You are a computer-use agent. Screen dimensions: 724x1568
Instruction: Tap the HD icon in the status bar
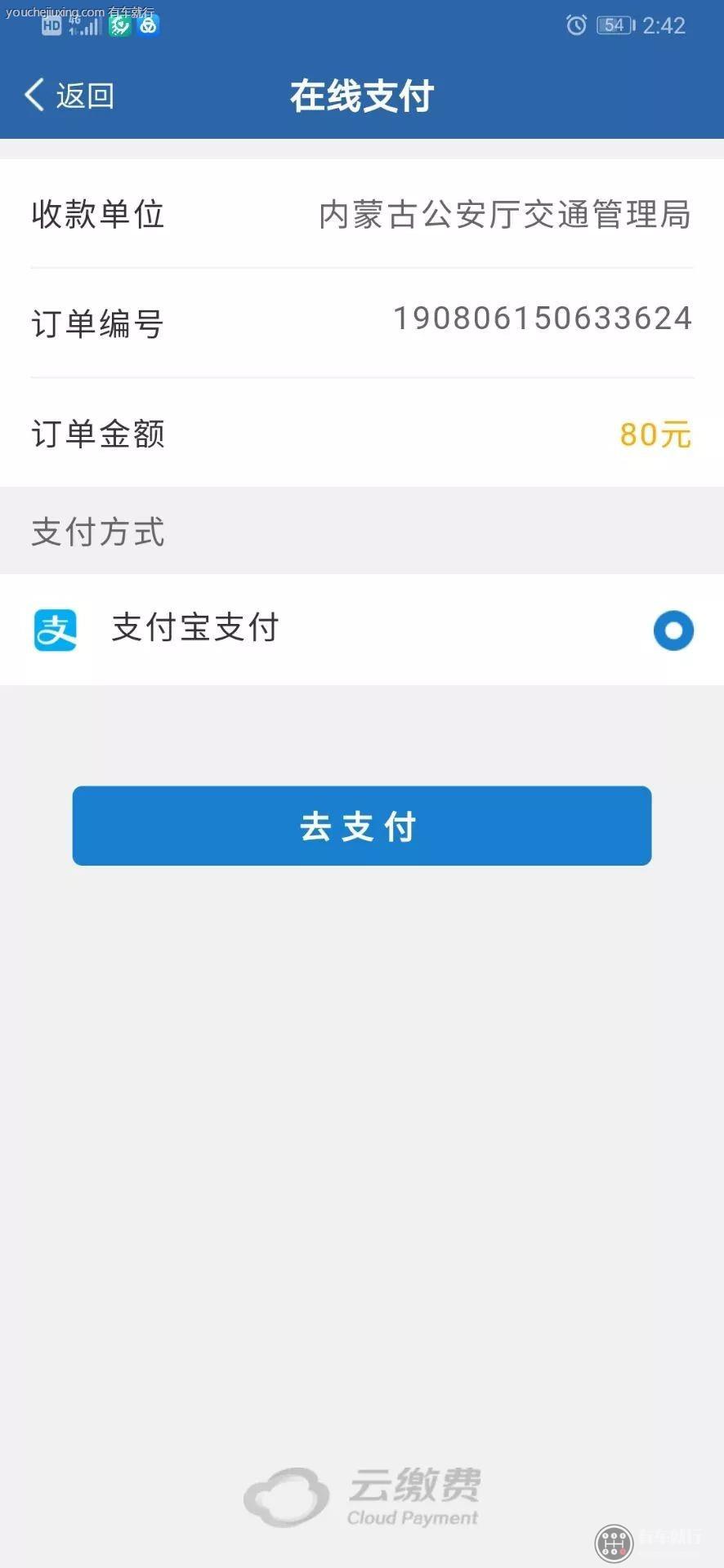click(51, 26)
